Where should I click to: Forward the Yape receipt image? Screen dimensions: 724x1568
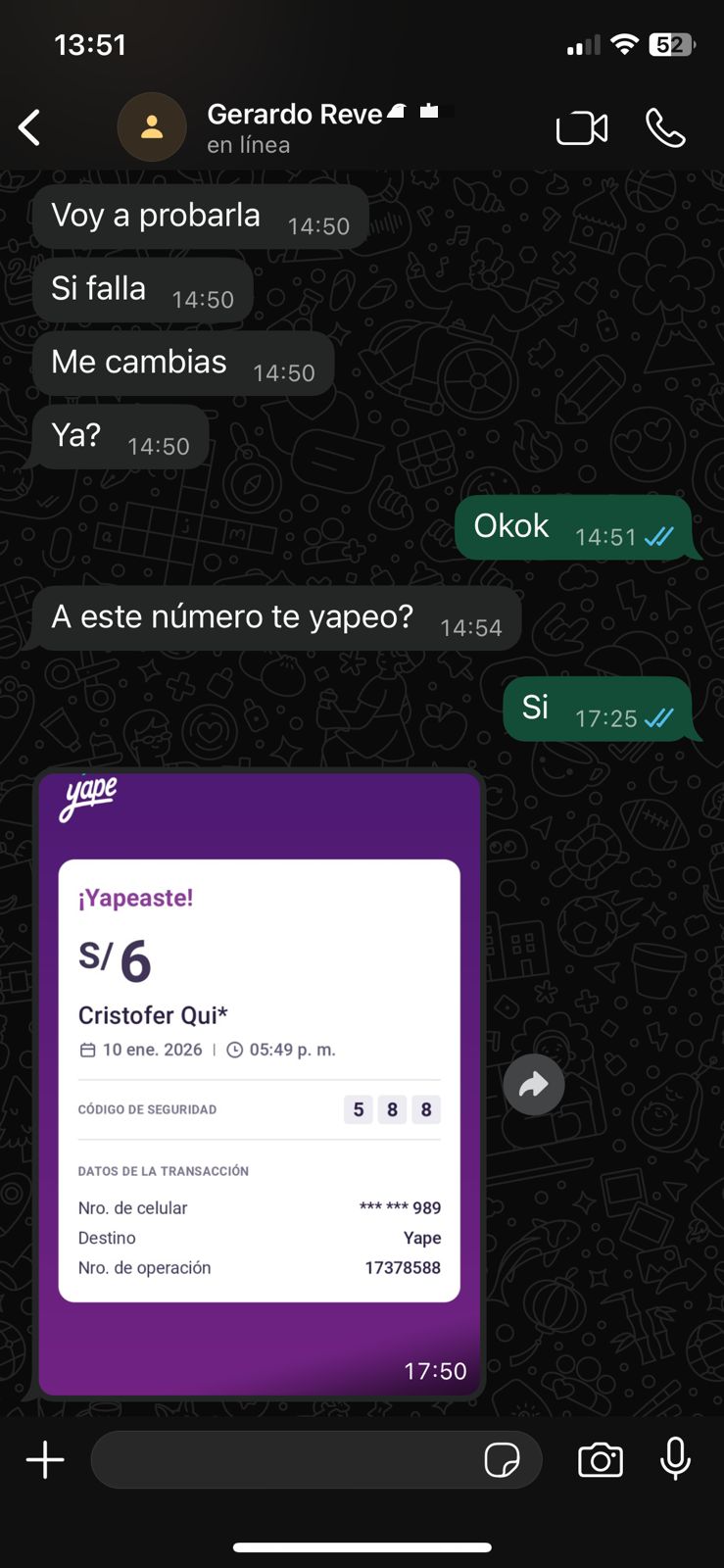[x=534, y=1085]
